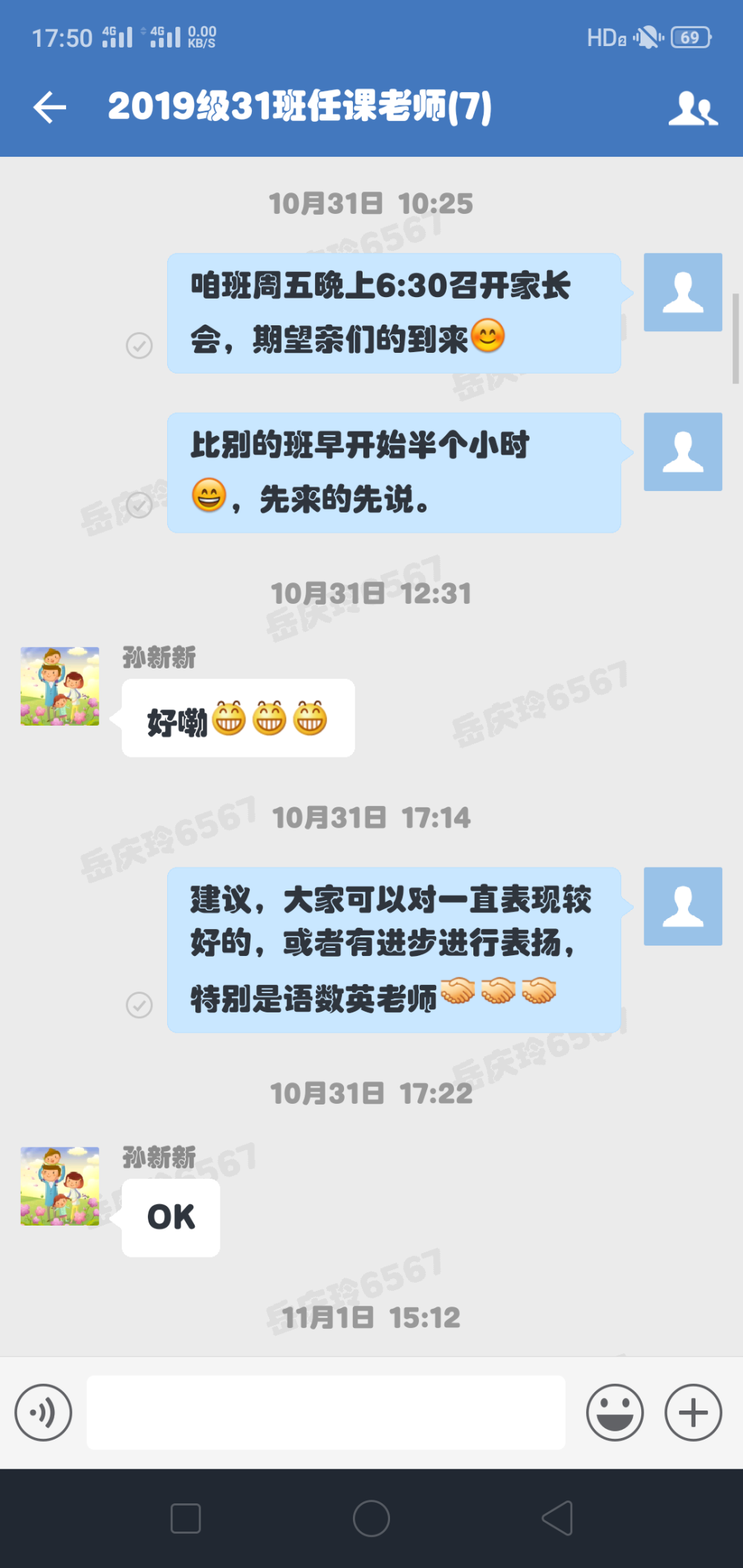Go back using the header arrow
The height and width of the screenshot is (1568, 743).
coord(50,107)
